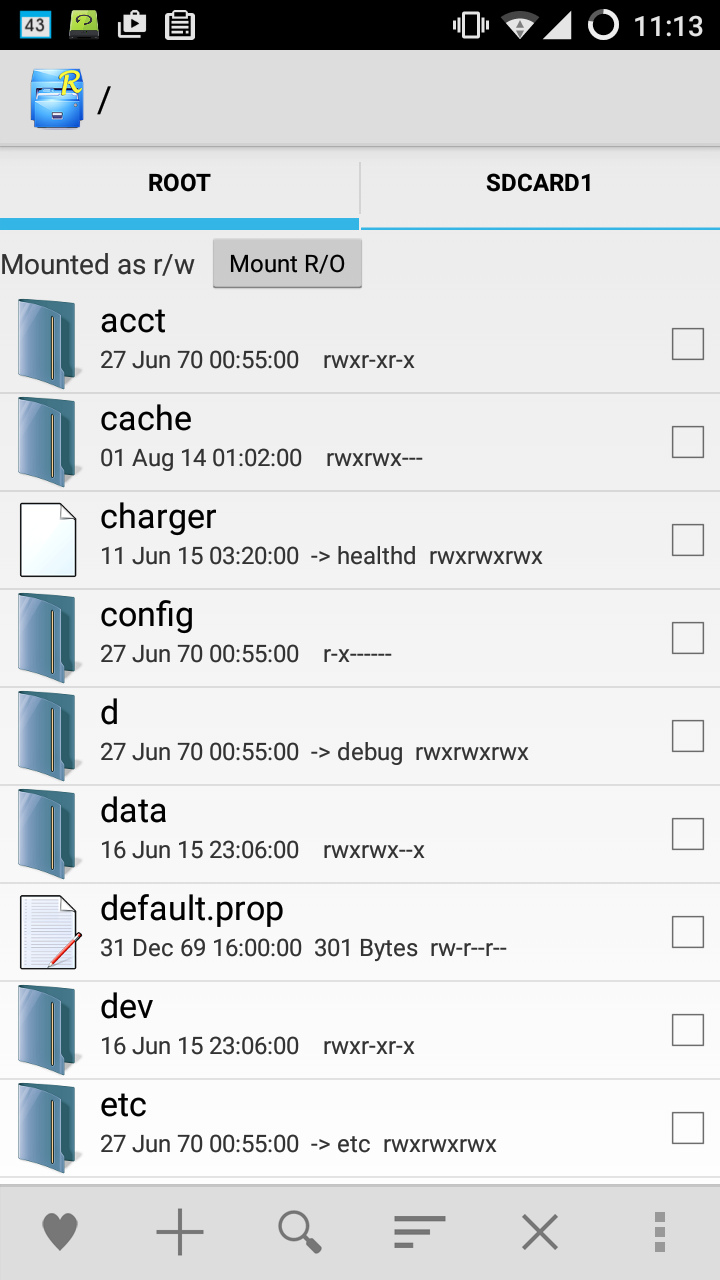The width and height of the screenshot is (720, 1280).
Task: Switch to the SDCARD1 tab
Action: tap(540, 184)
